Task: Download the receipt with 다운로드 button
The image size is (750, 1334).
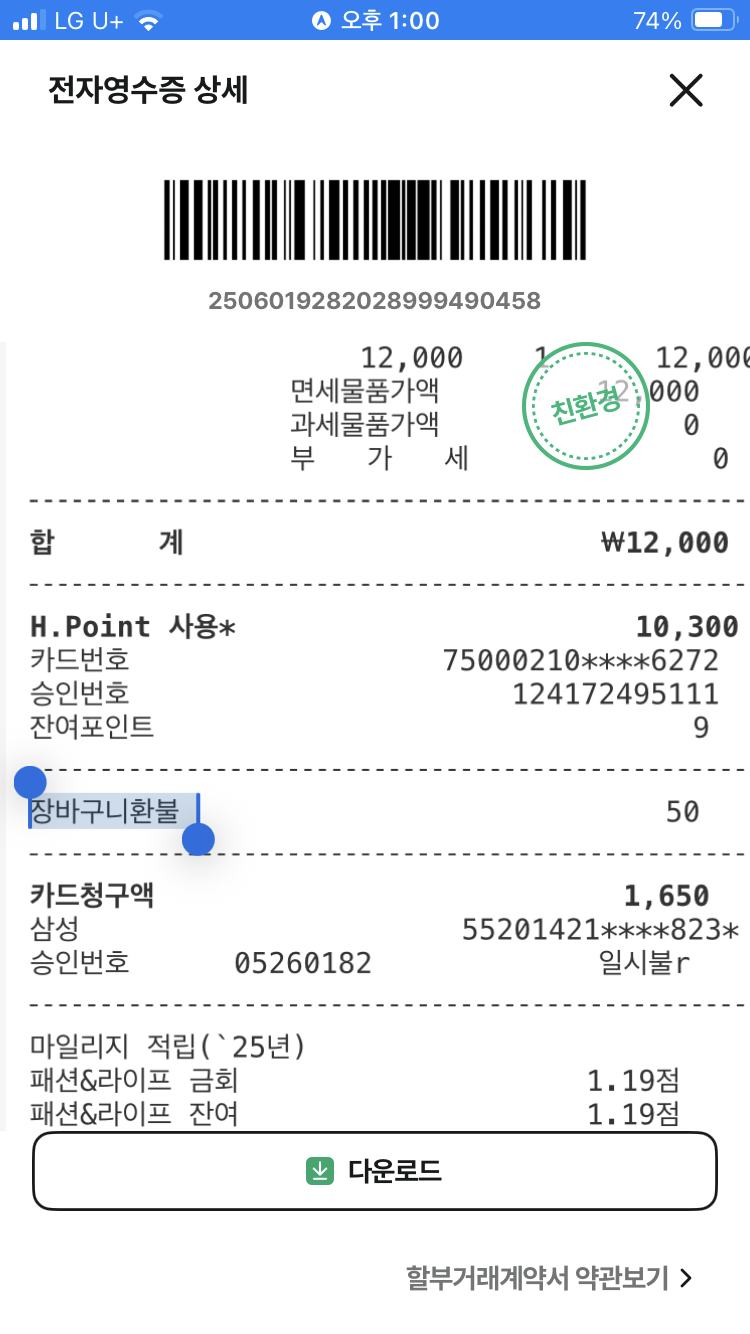Action: click(375, 1171)
